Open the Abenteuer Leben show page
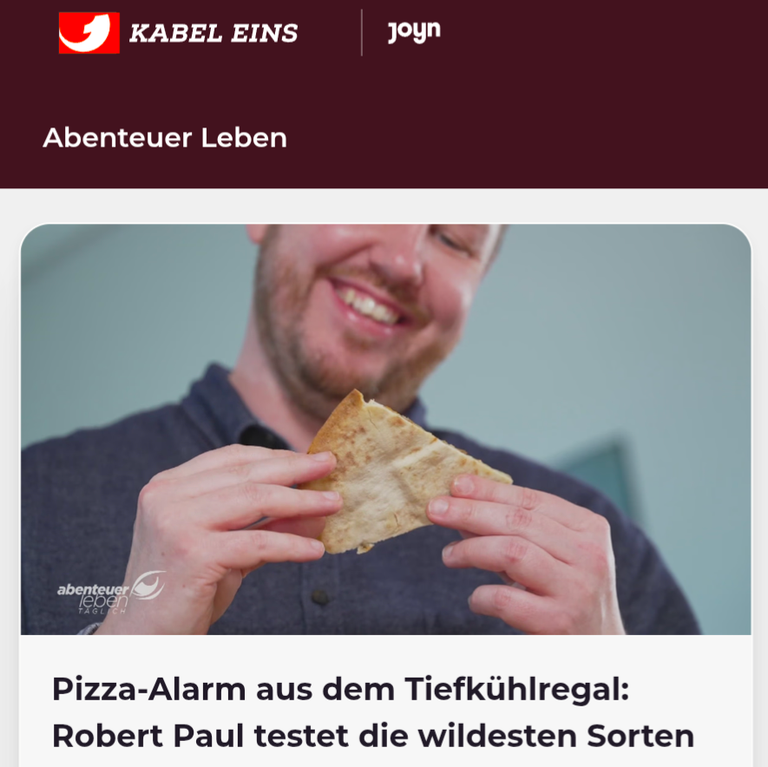 pyautogui.click(x=165, y=138)
